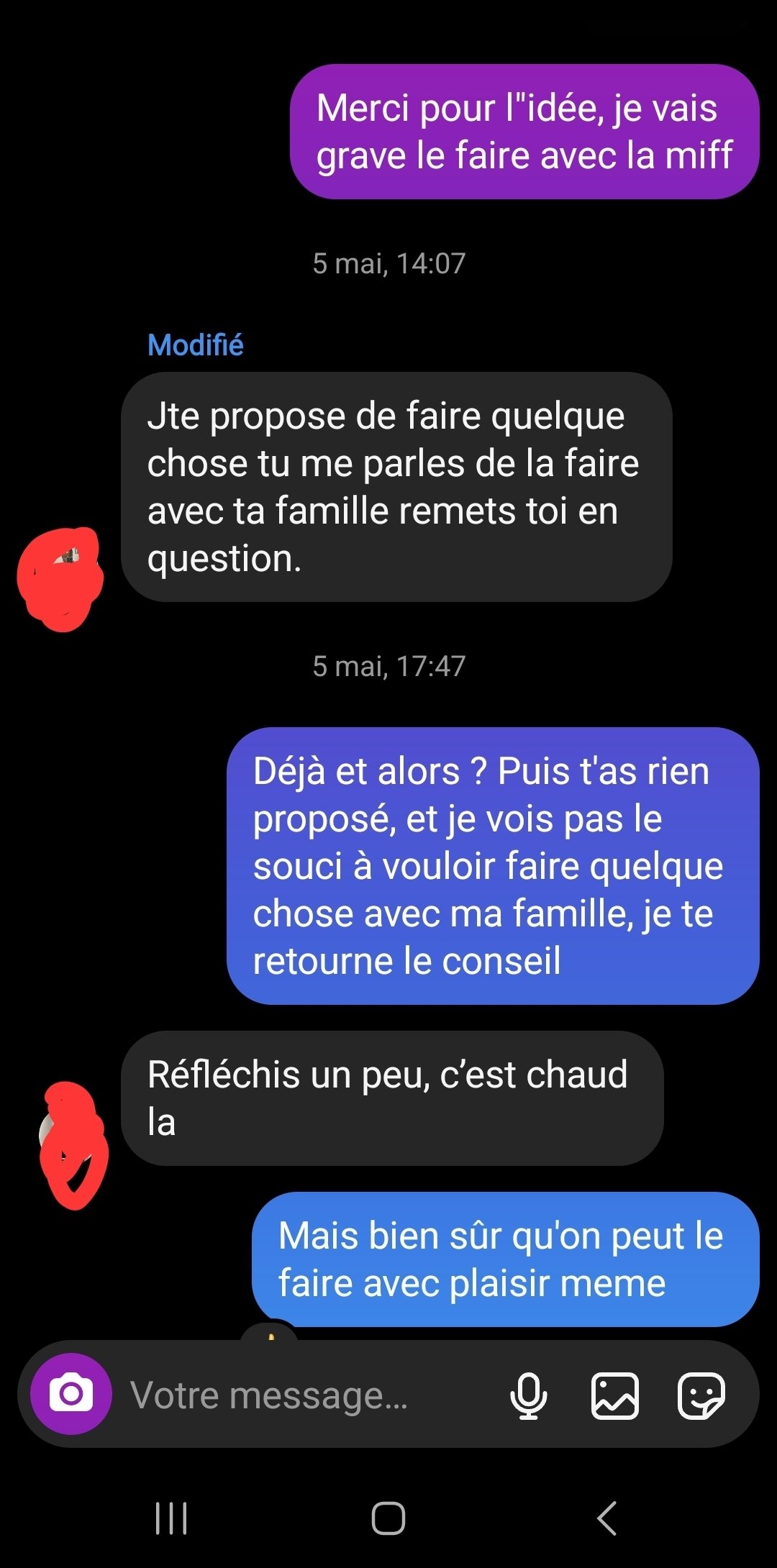Open the sticker picker
The height and width of the screenshot is (1568, 777).
(x=701, y=1395)
